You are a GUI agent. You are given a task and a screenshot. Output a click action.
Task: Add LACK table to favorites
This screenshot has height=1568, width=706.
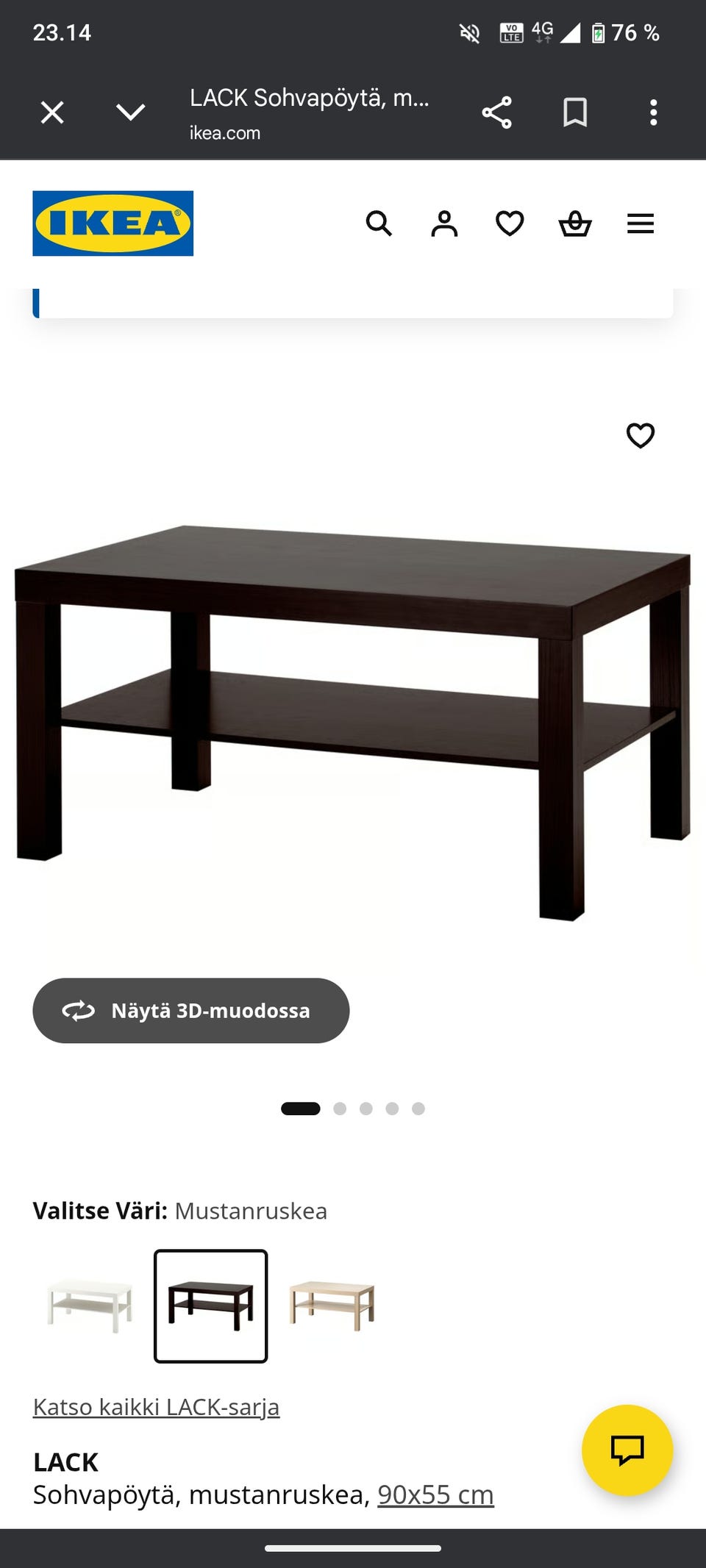(x=641, y=435)
